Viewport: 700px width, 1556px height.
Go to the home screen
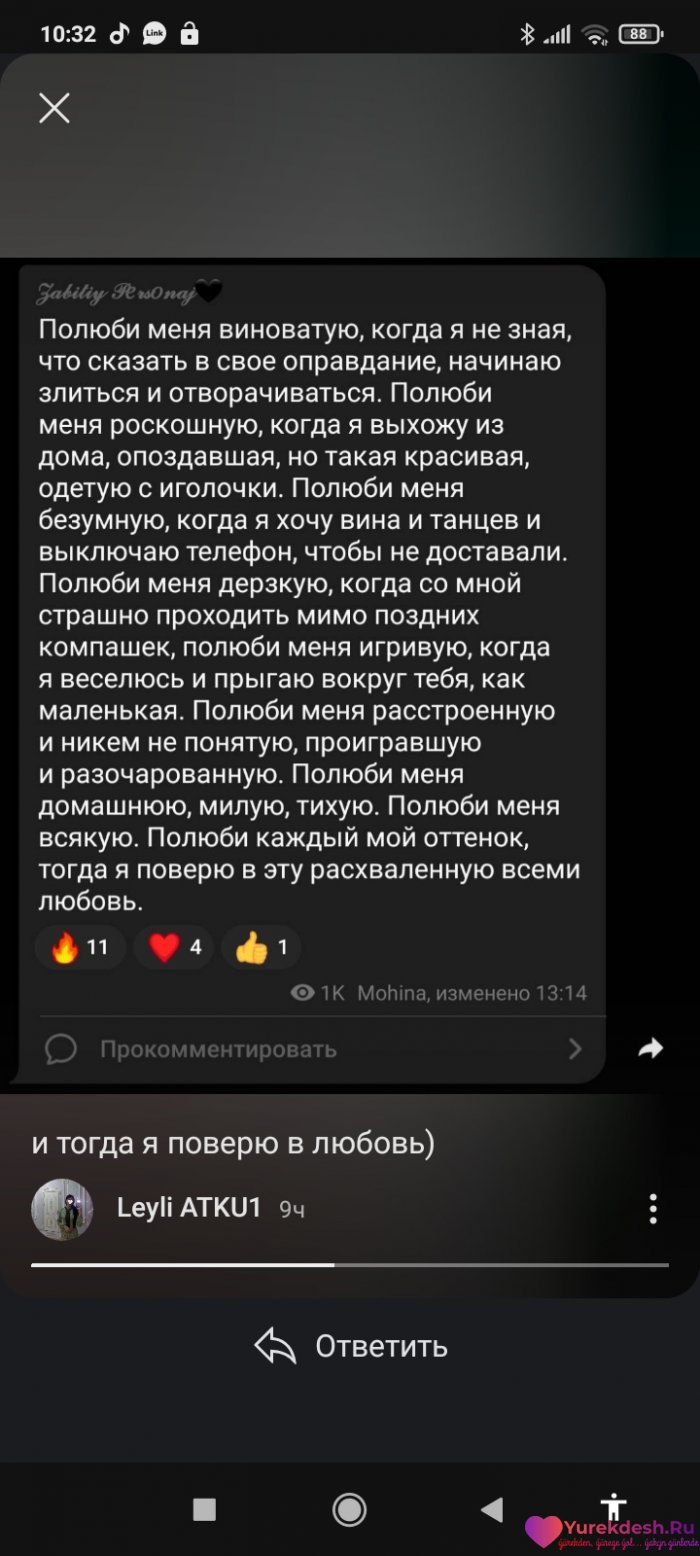[349, 1509]
